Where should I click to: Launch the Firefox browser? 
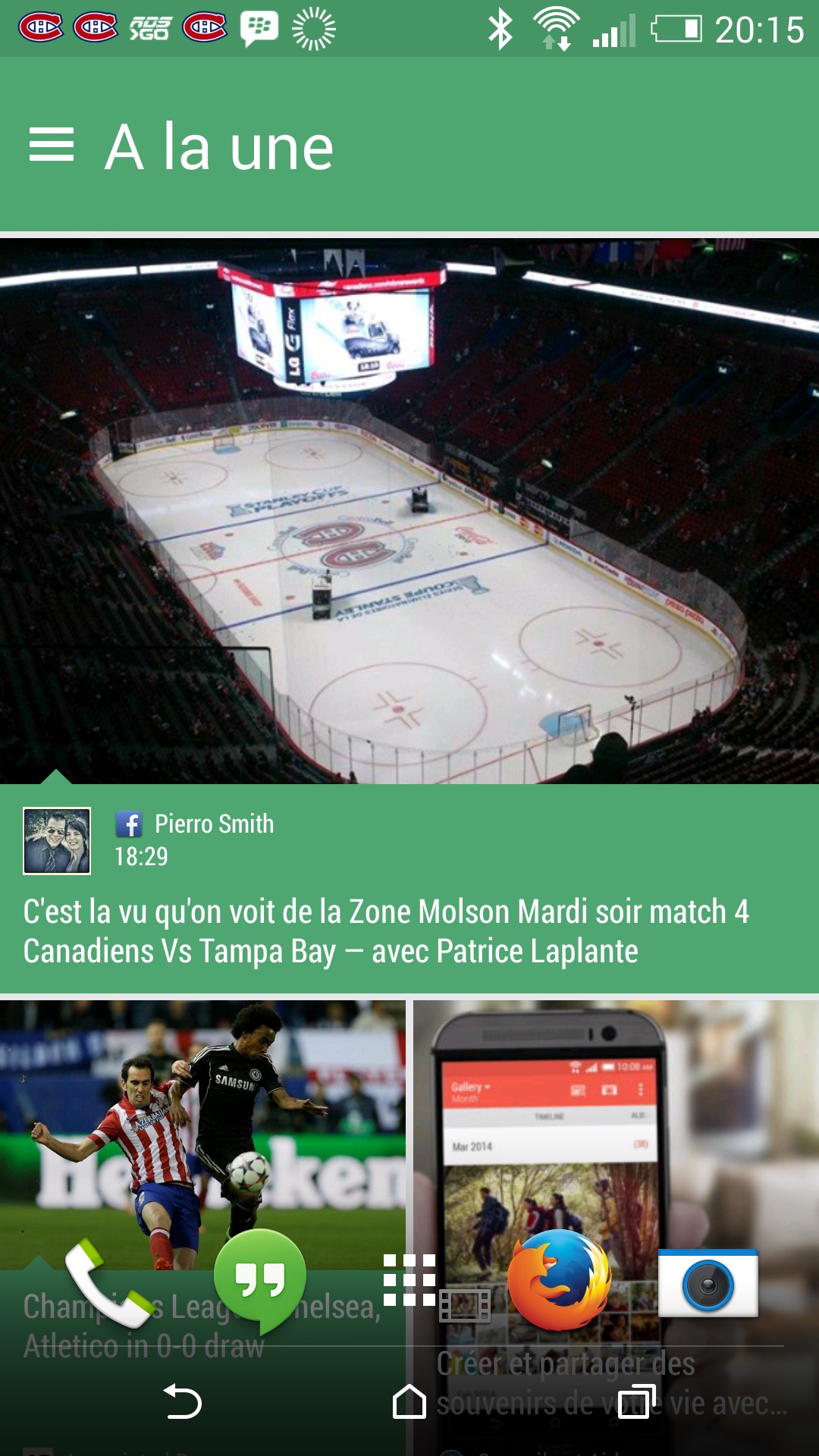(x=559, y=1280)
